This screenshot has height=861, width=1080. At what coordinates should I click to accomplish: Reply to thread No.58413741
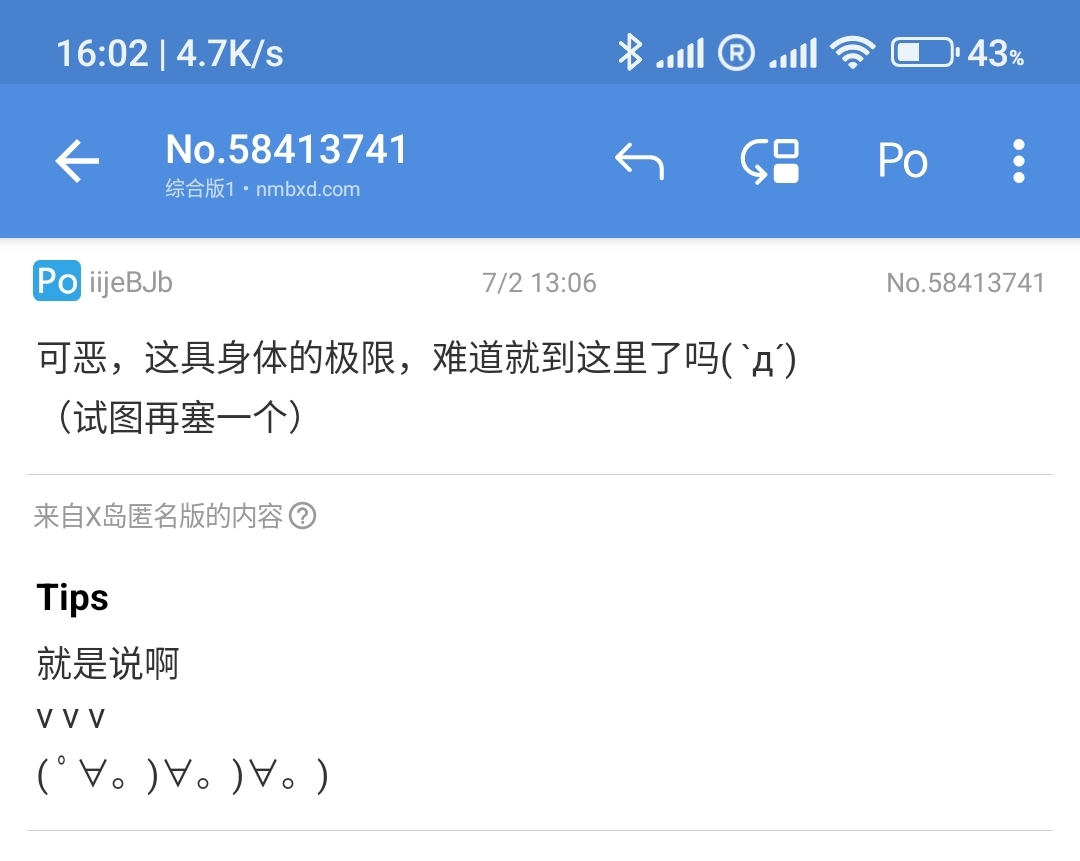coord(639,161)
